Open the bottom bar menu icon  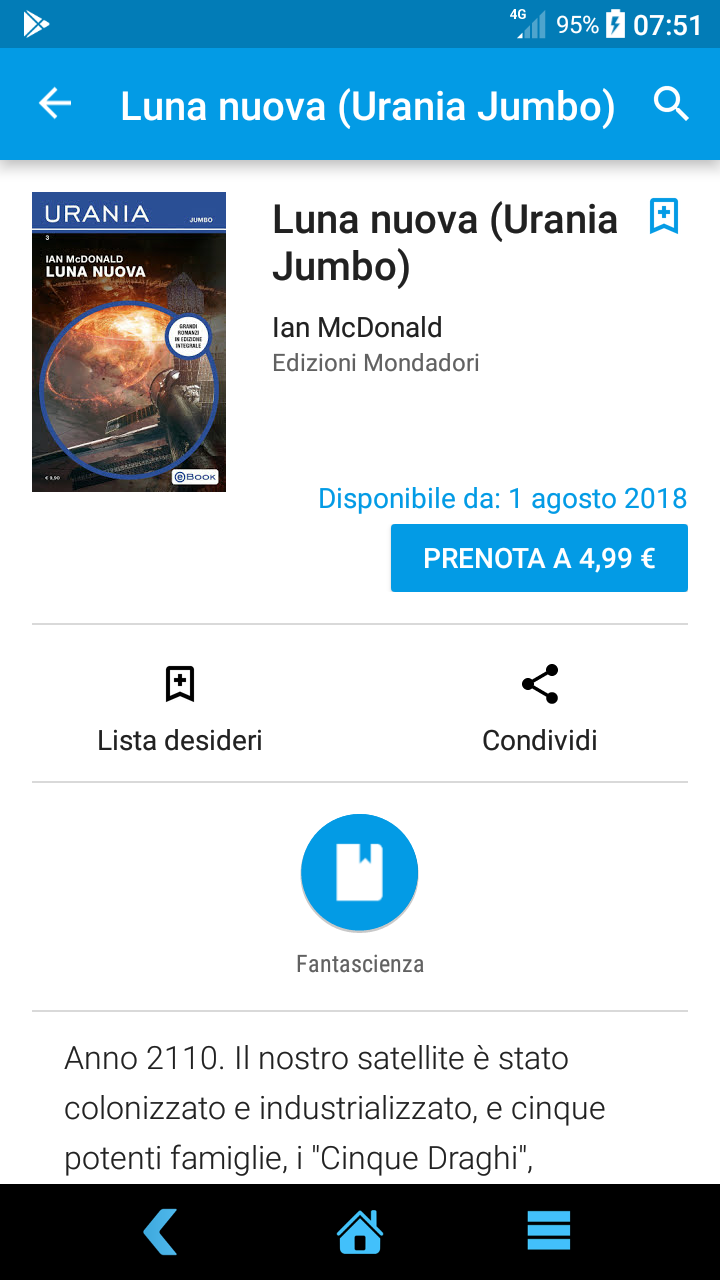[548, 1231]
